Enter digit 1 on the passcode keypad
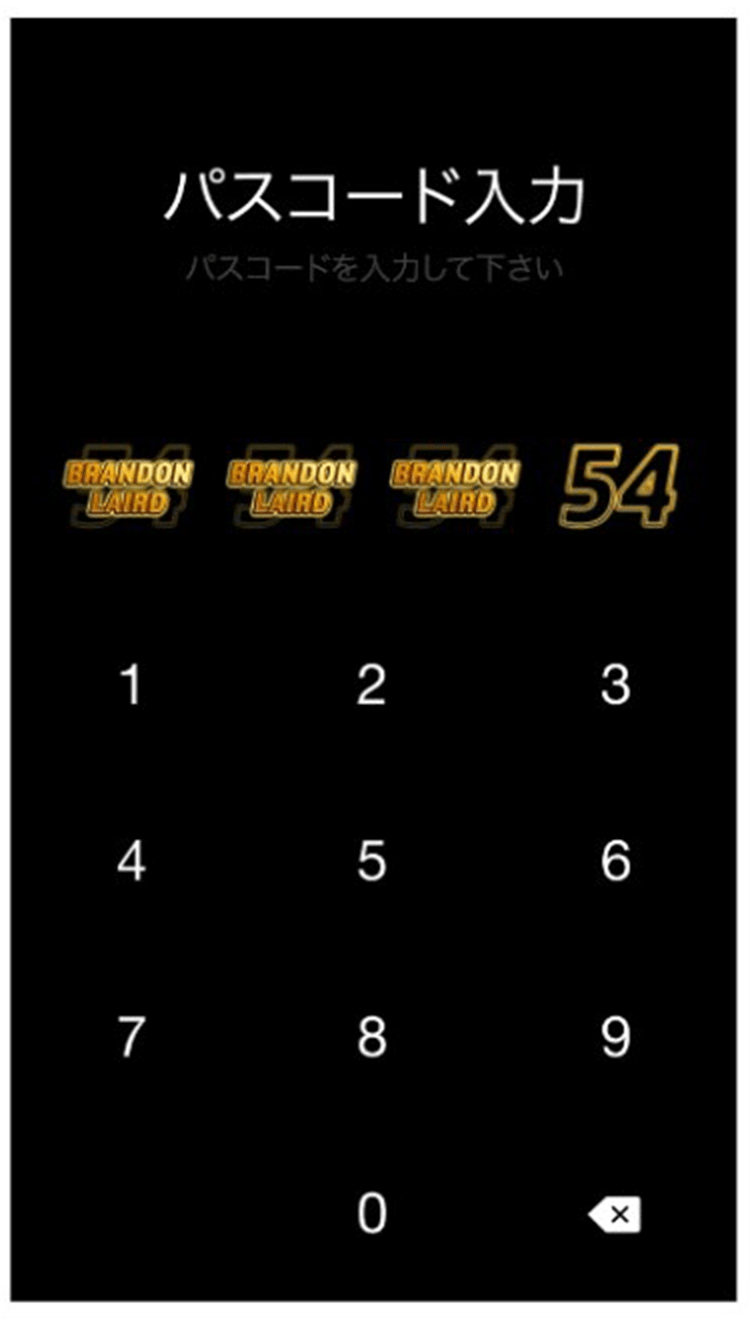750x1322 pixels. [131, 686]
